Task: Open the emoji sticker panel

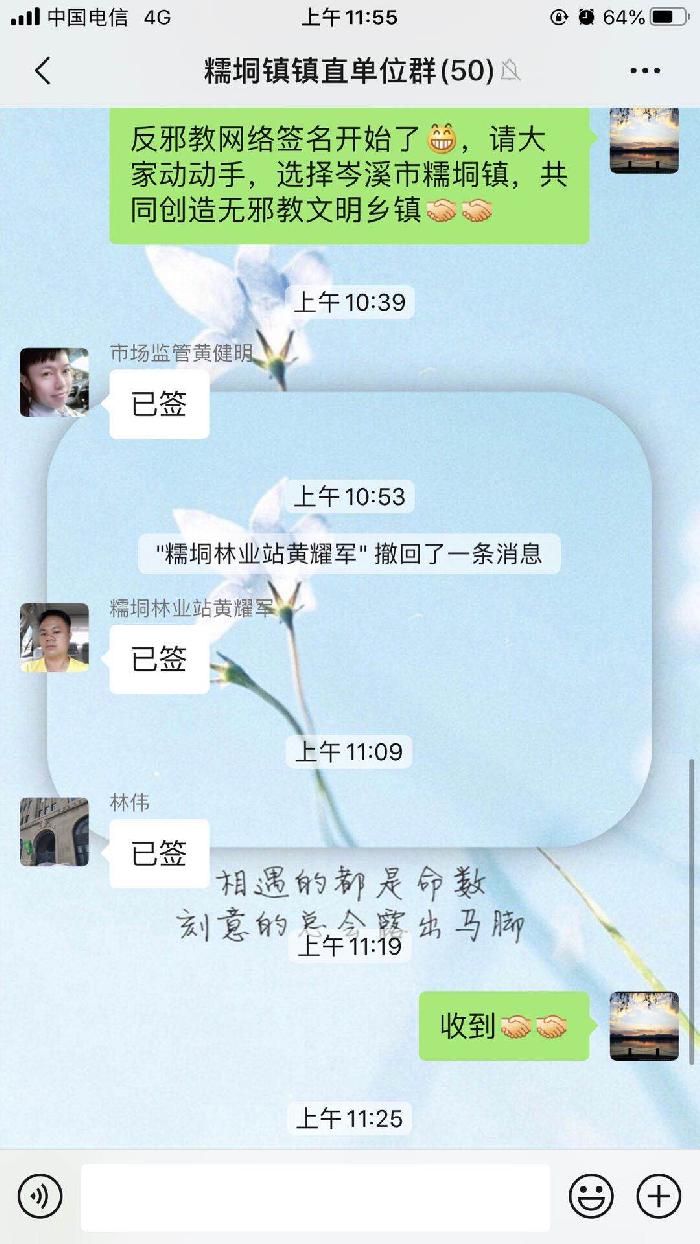Action: click(591, 1196)
